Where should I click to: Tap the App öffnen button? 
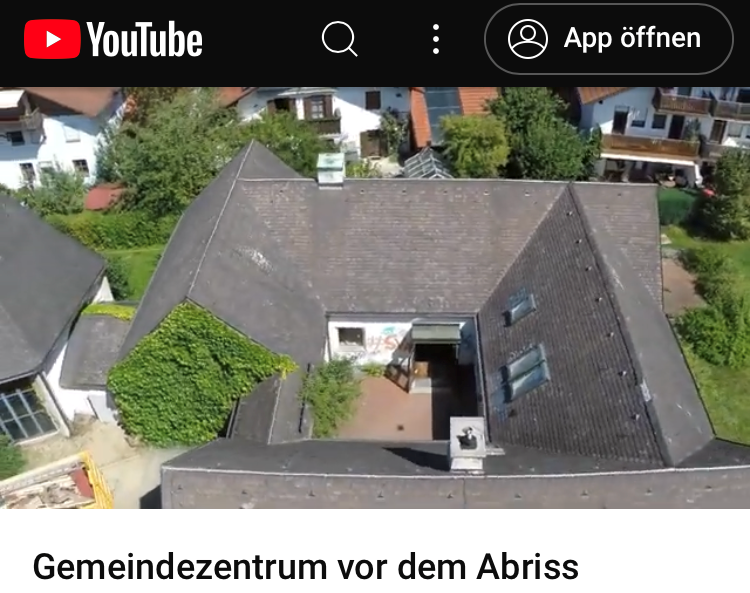(x=608, y=39)
